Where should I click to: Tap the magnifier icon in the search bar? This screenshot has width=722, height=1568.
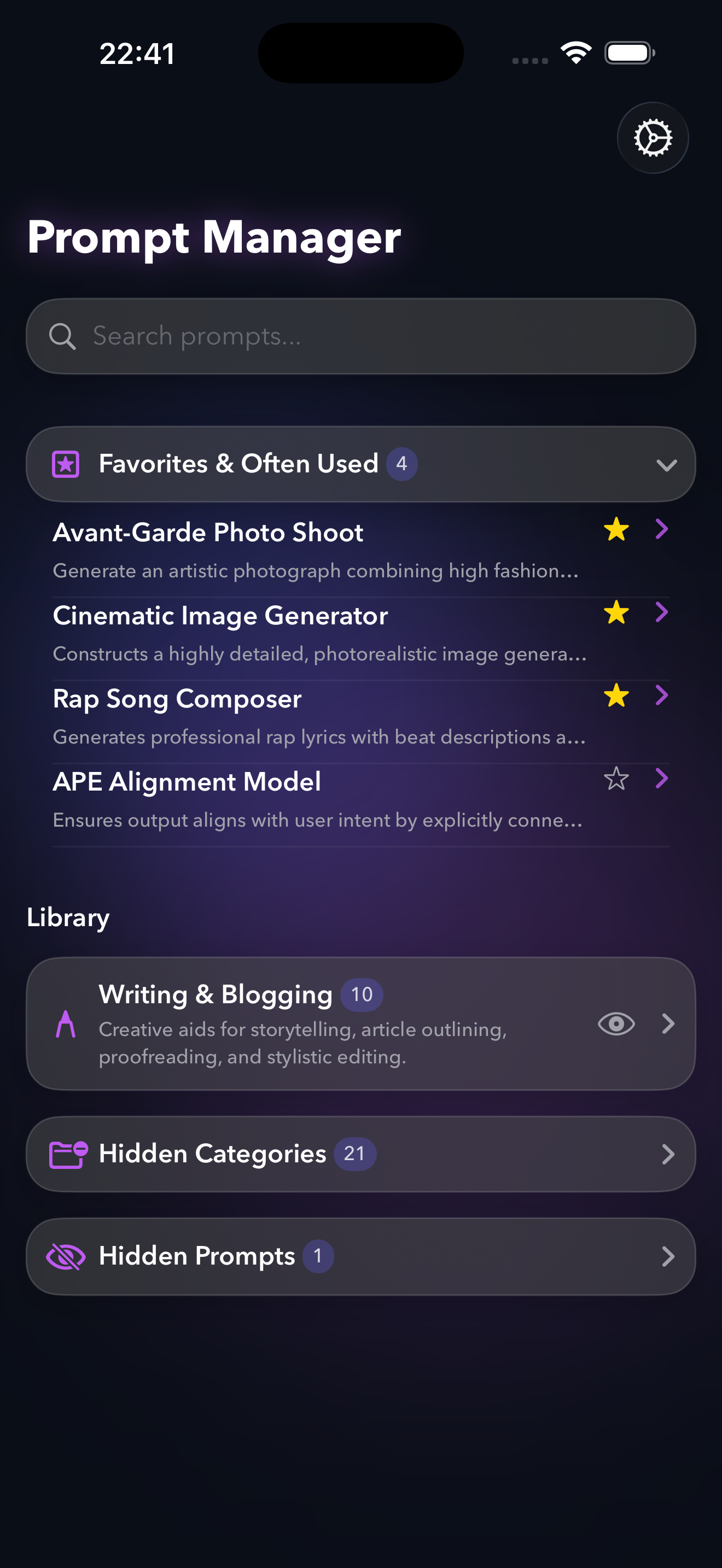pyautogui.click(x=63, y=335)
